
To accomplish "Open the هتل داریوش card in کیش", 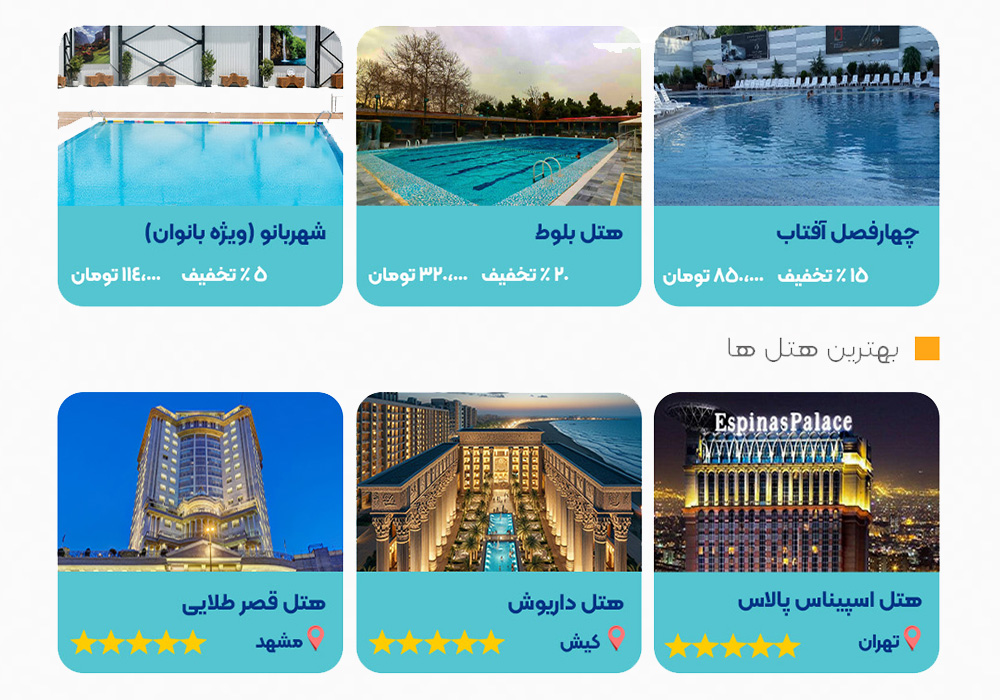I will click(x=498, y=530).
